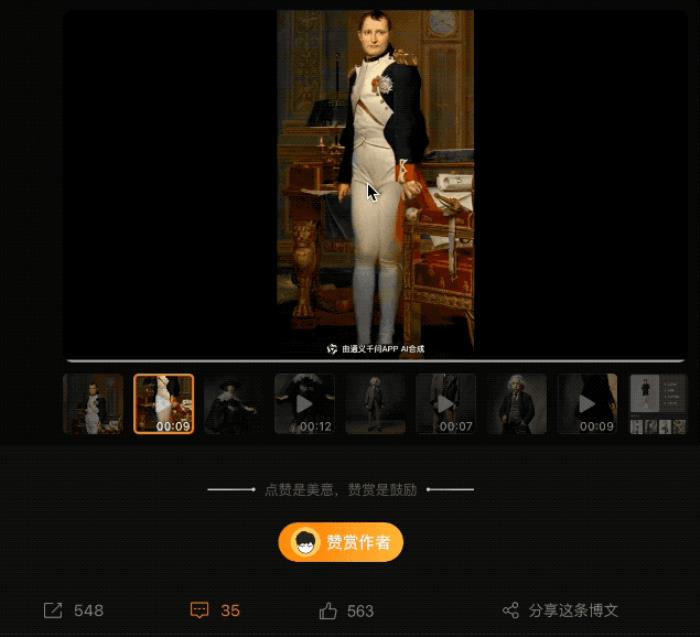Like this post with 563 likes

click(x=346, y=610)
